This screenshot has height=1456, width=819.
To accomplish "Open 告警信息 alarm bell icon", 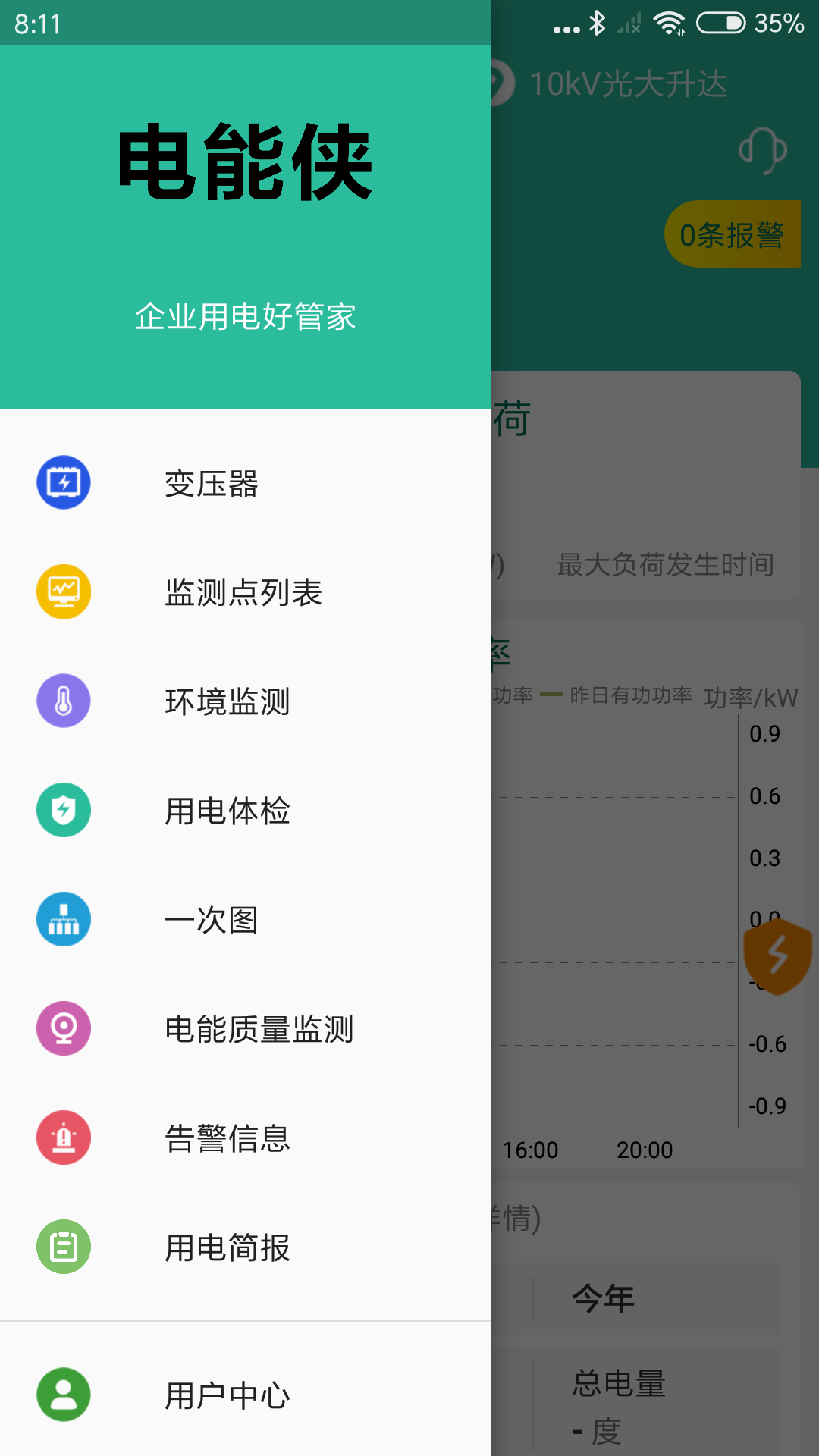I will (x=64, y=1137).
